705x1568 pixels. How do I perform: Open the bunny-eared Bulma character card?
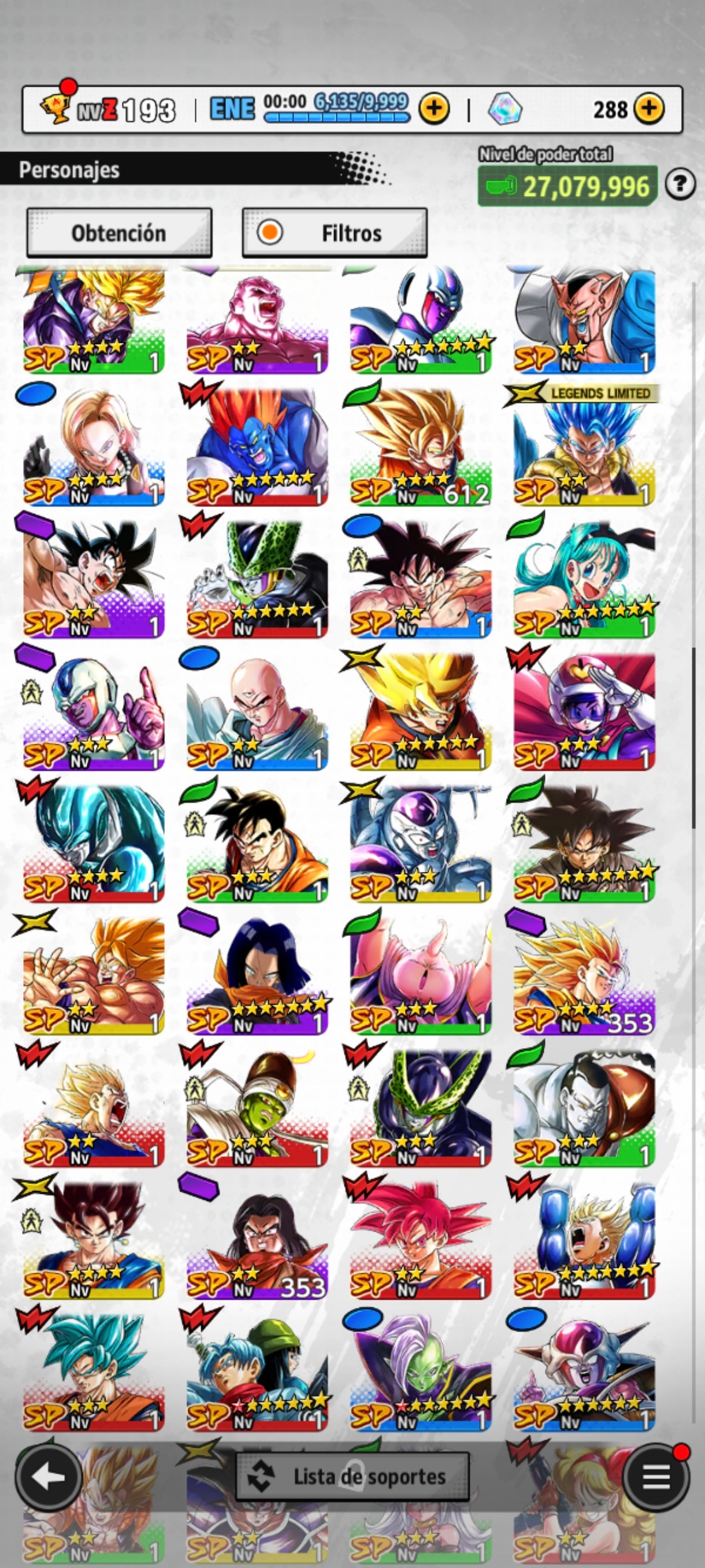(584, 579)
